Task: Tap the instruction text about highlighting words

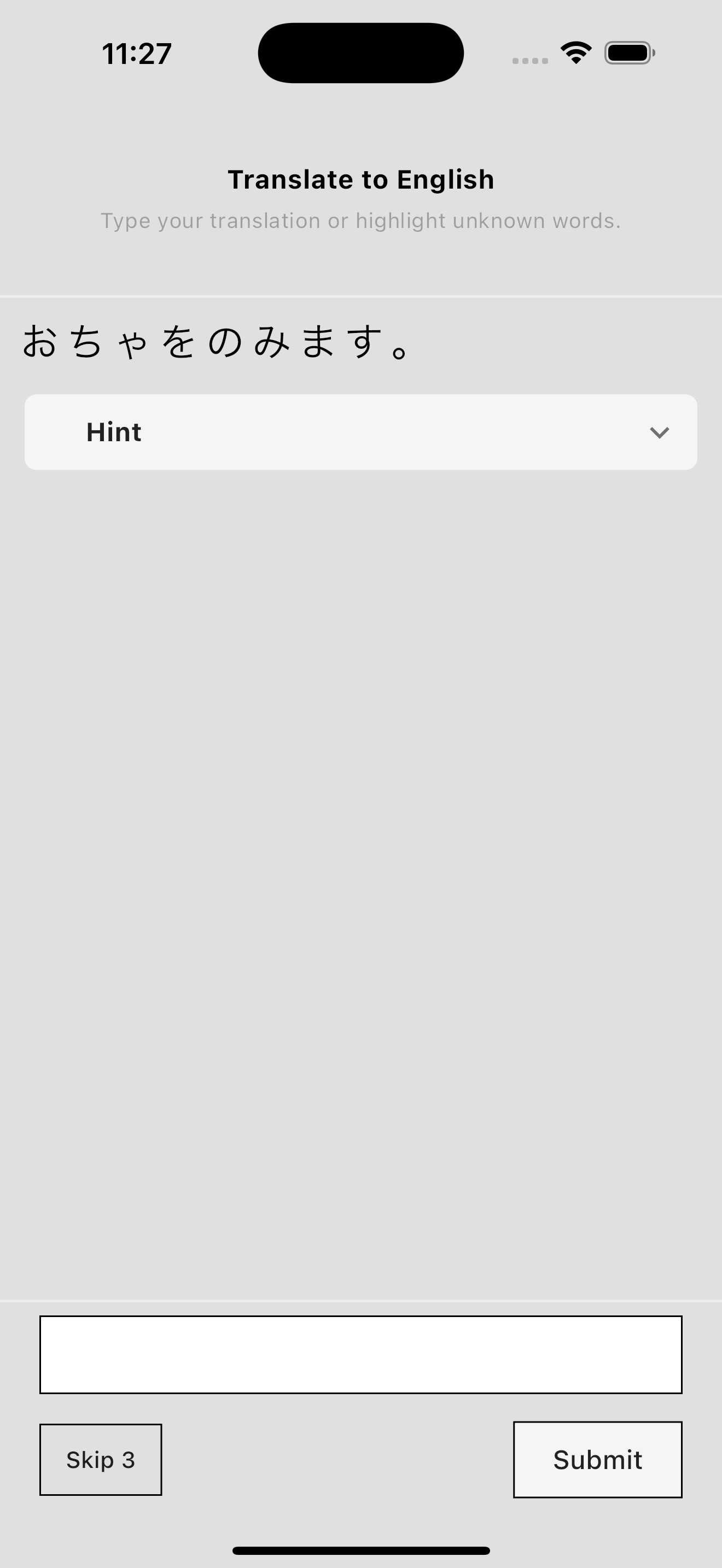Action: click(x=360, y=220)
